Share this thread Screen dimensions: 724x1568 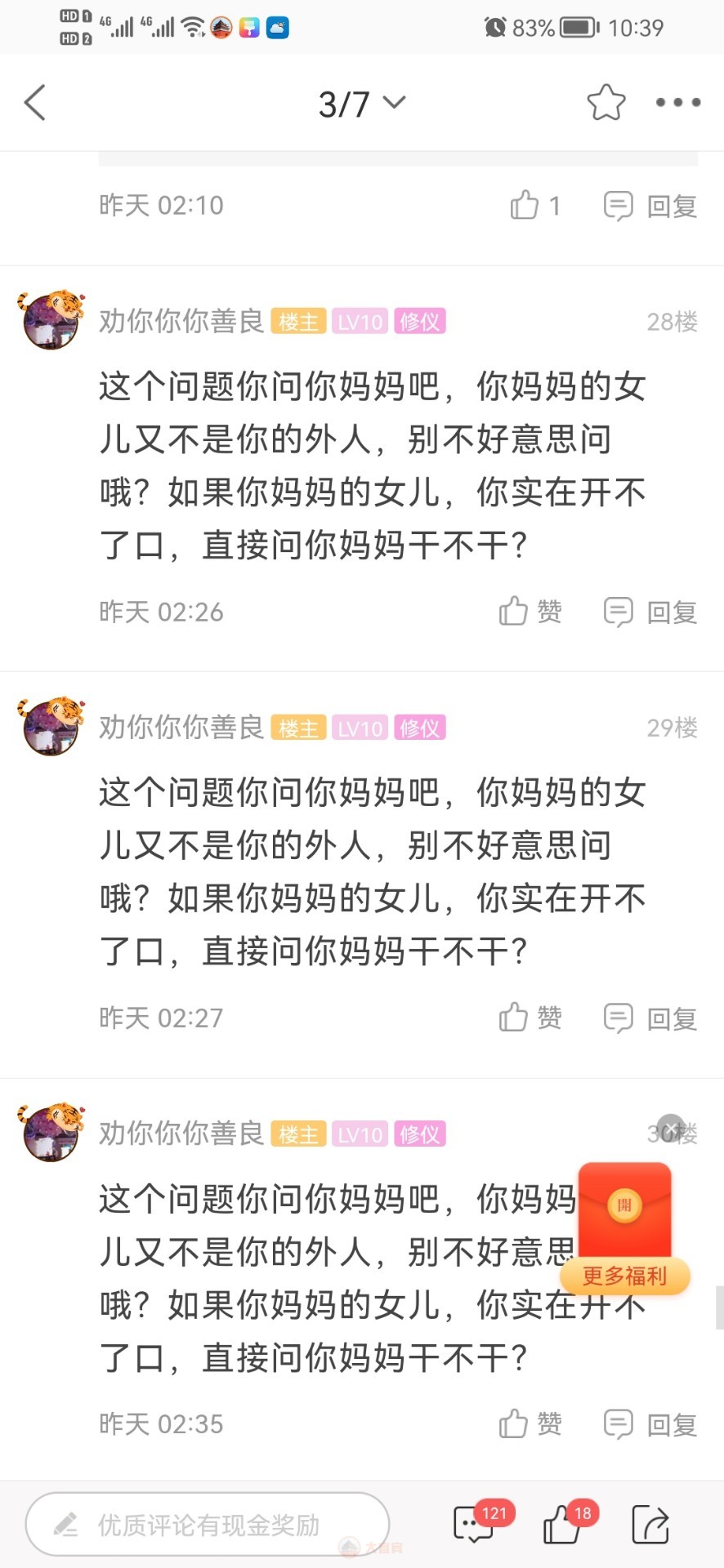(x=650, y=1524)
